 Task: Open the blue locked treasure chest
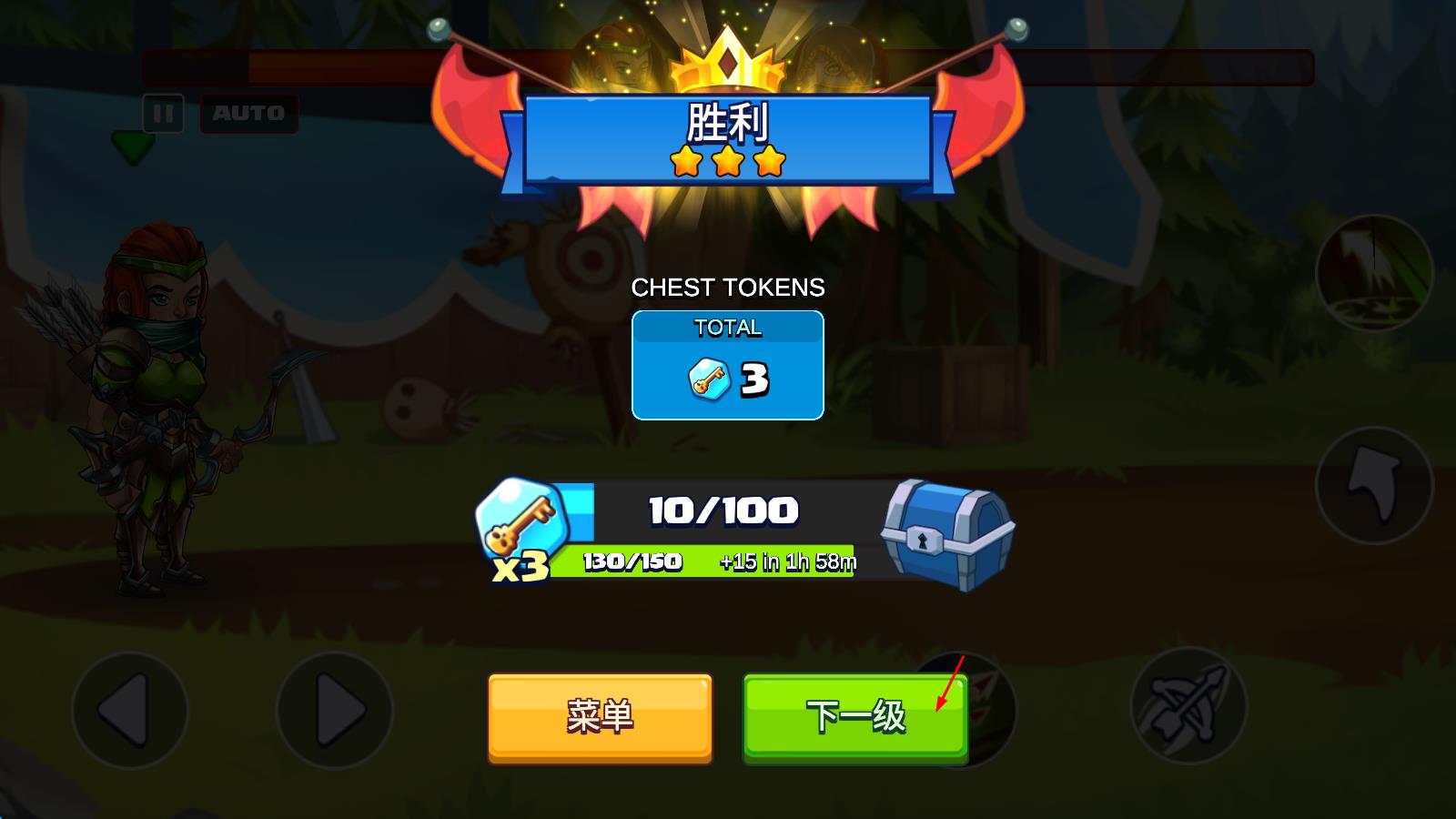[x=946, y=535]
